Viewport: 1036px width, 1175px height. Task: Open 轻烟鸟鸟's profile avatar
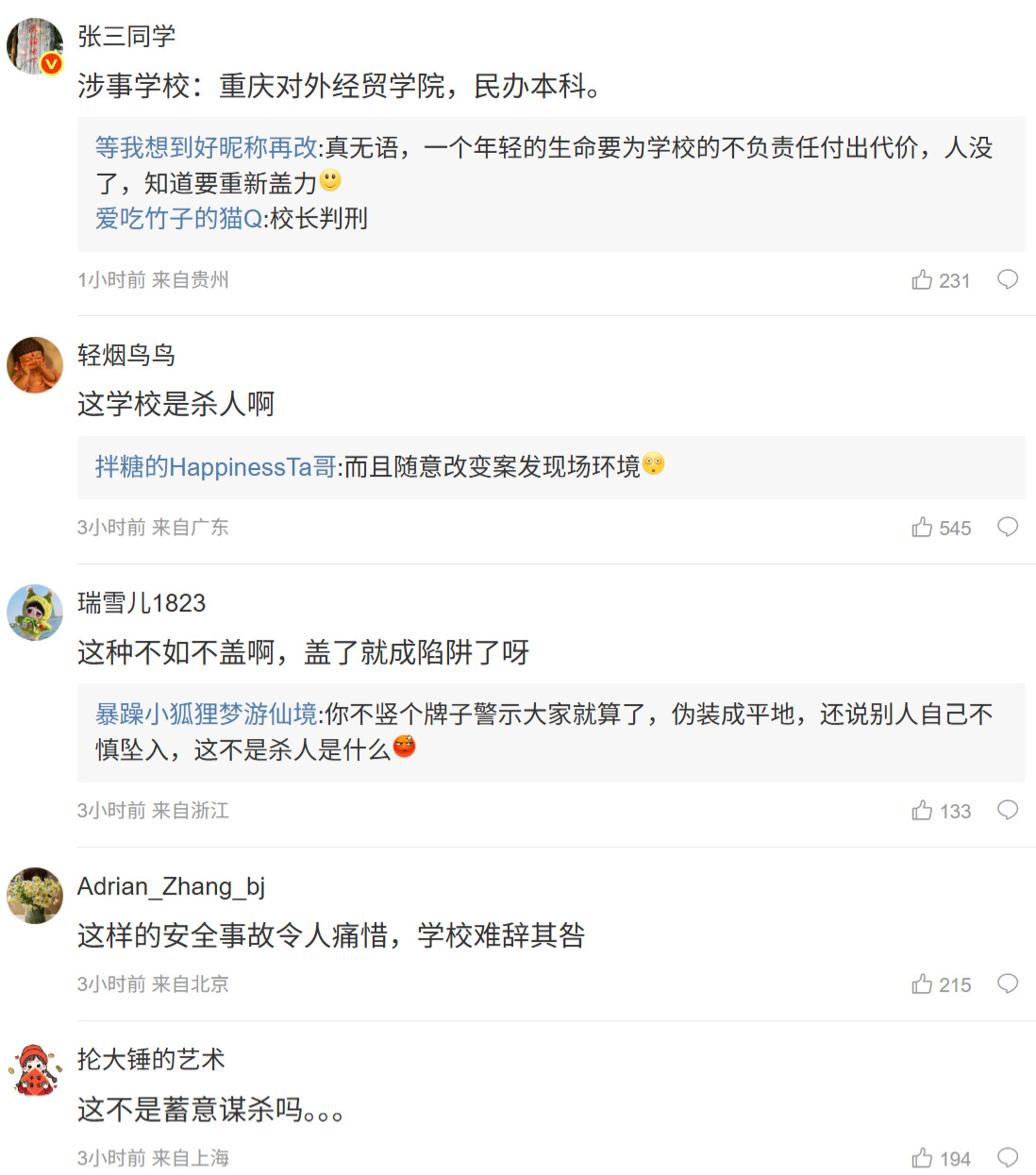pos(35,365)
